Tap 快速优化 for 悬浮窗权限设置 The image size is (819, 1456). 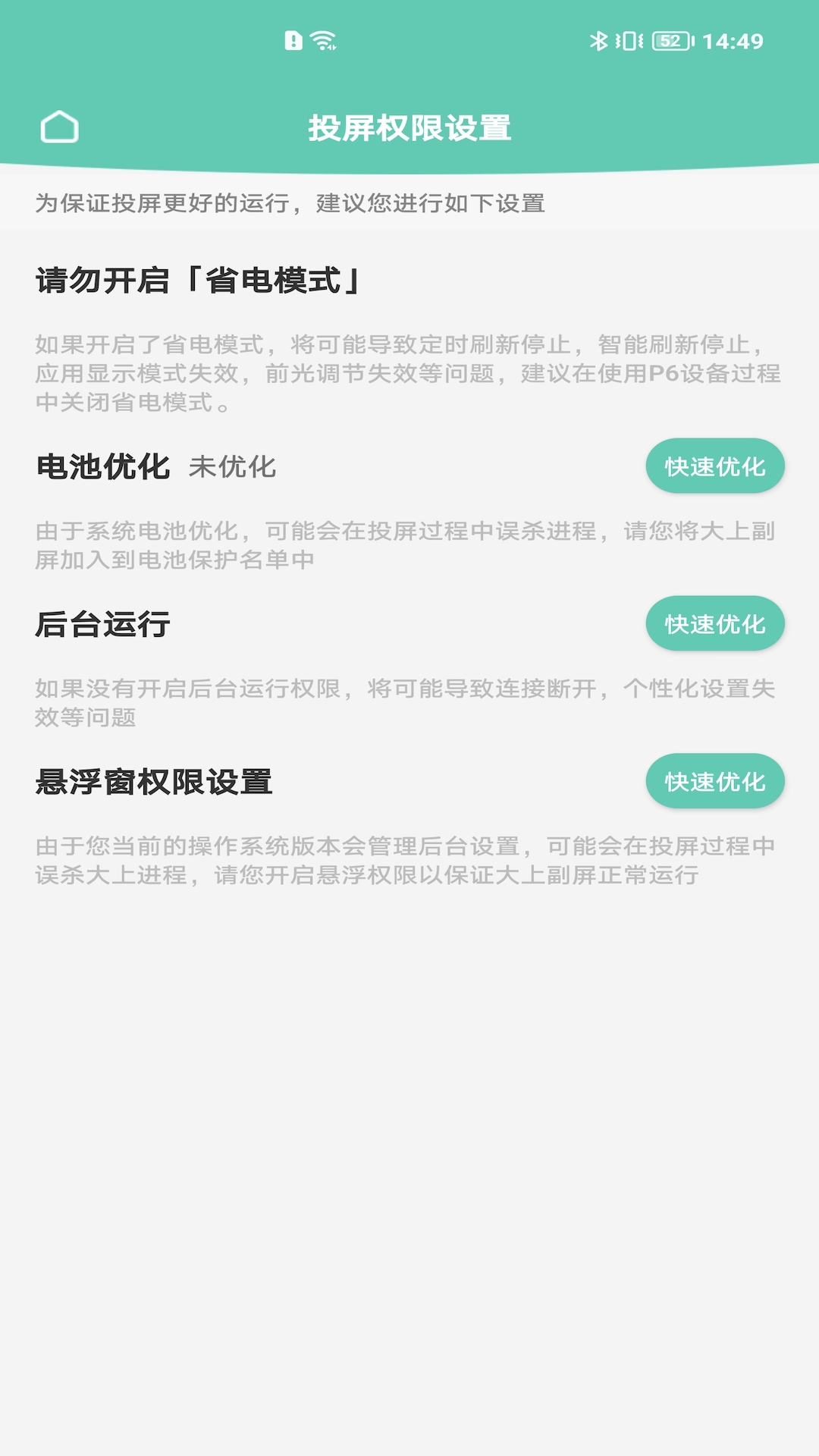(x=715, y=782)
